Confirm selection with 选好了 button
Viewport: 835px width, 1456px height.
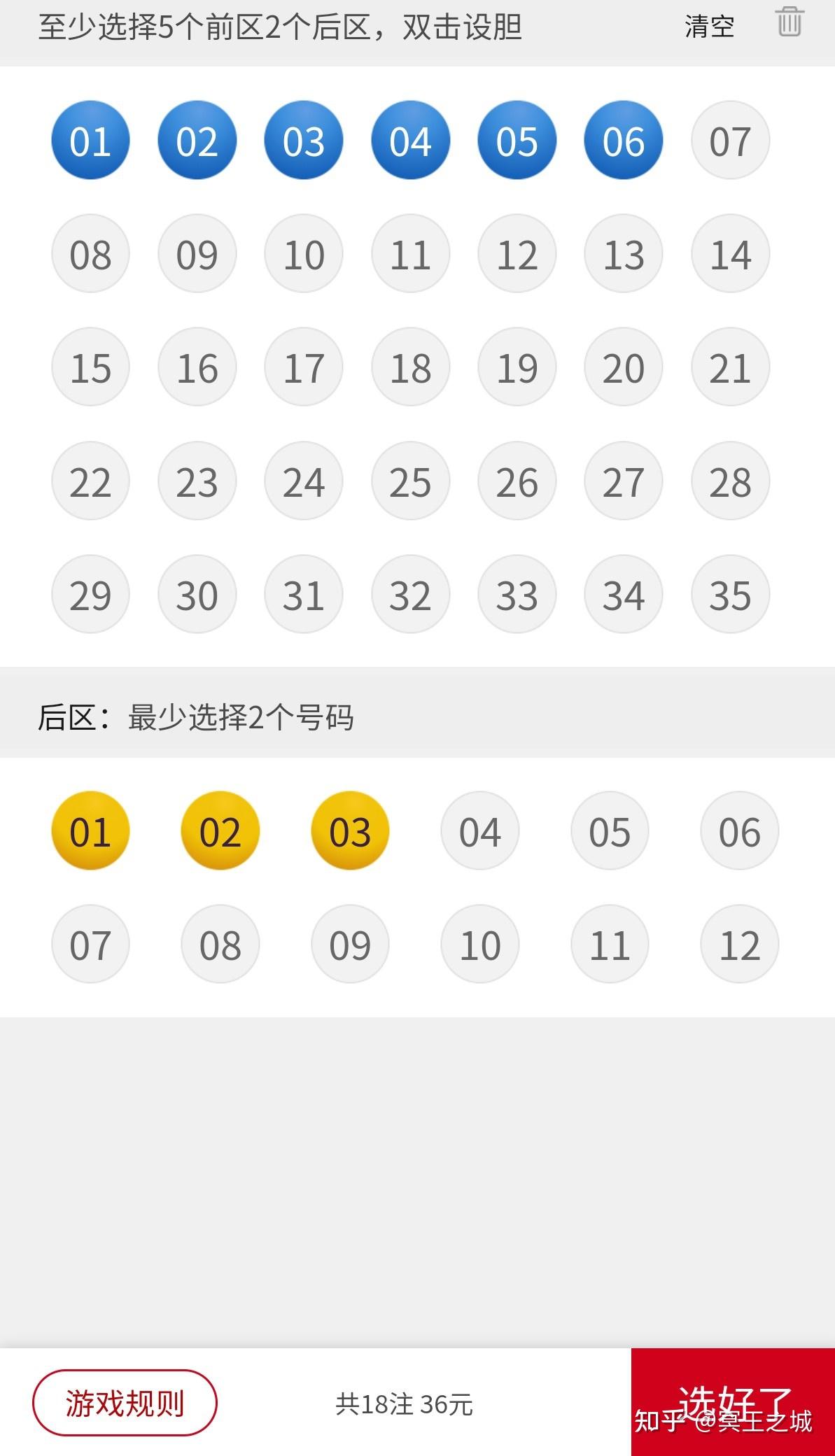click(733, 1402)
